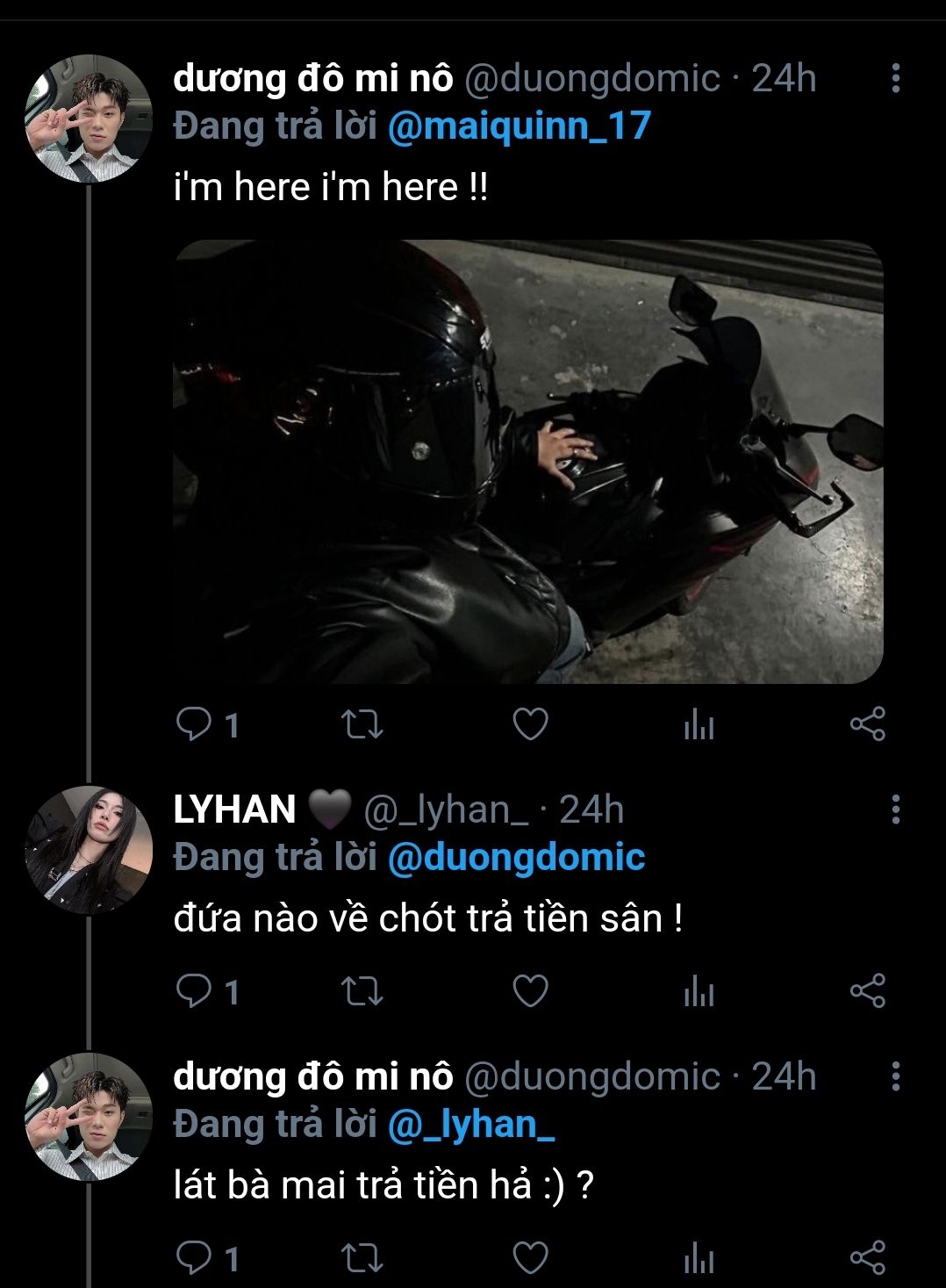Viewport: 946px width, 1288px height.
Task: Open LYHAN's profile picture
Action: coord(89,850)
